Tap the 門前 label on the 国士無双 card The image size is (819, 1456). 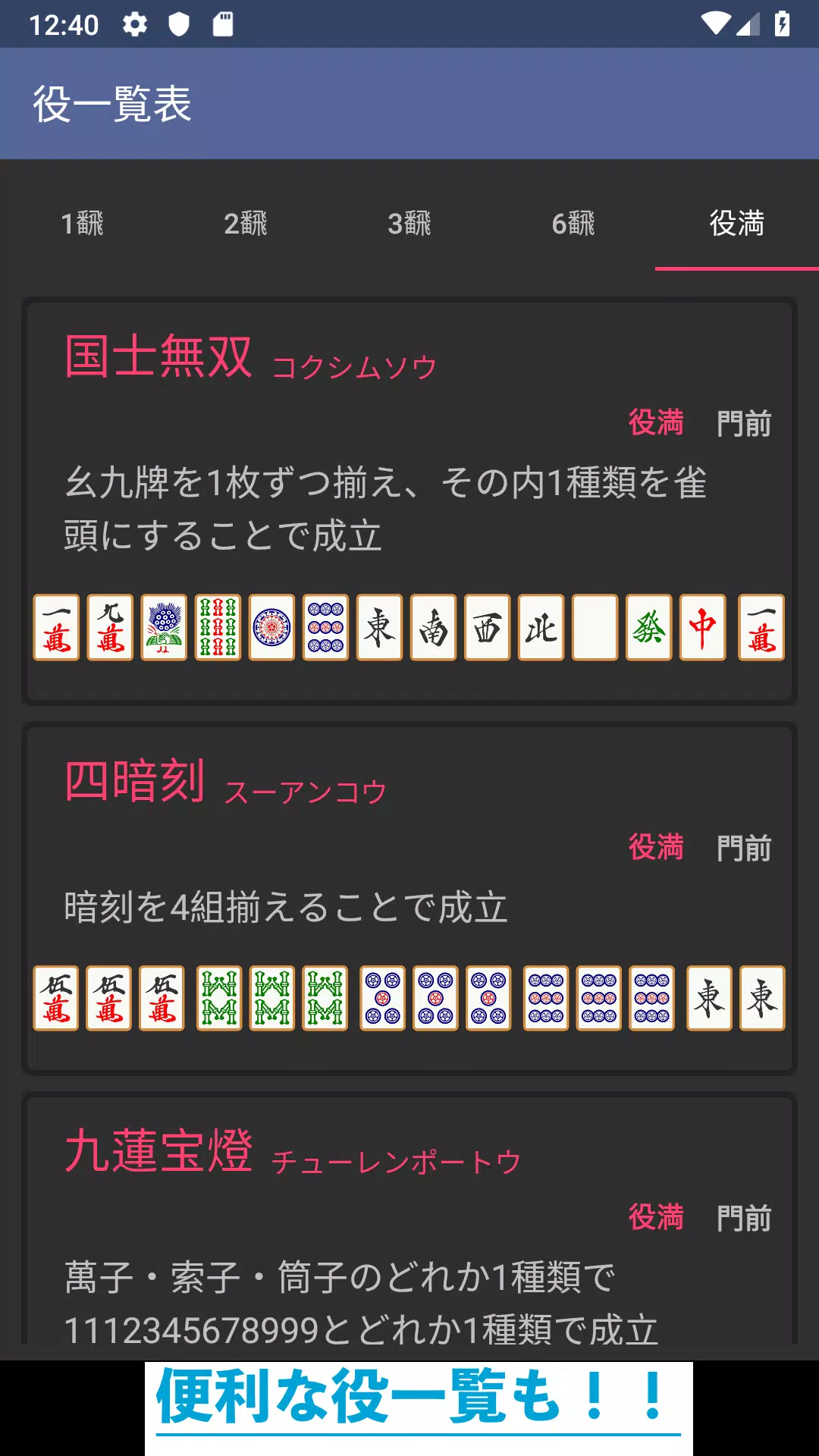(745, 423)
